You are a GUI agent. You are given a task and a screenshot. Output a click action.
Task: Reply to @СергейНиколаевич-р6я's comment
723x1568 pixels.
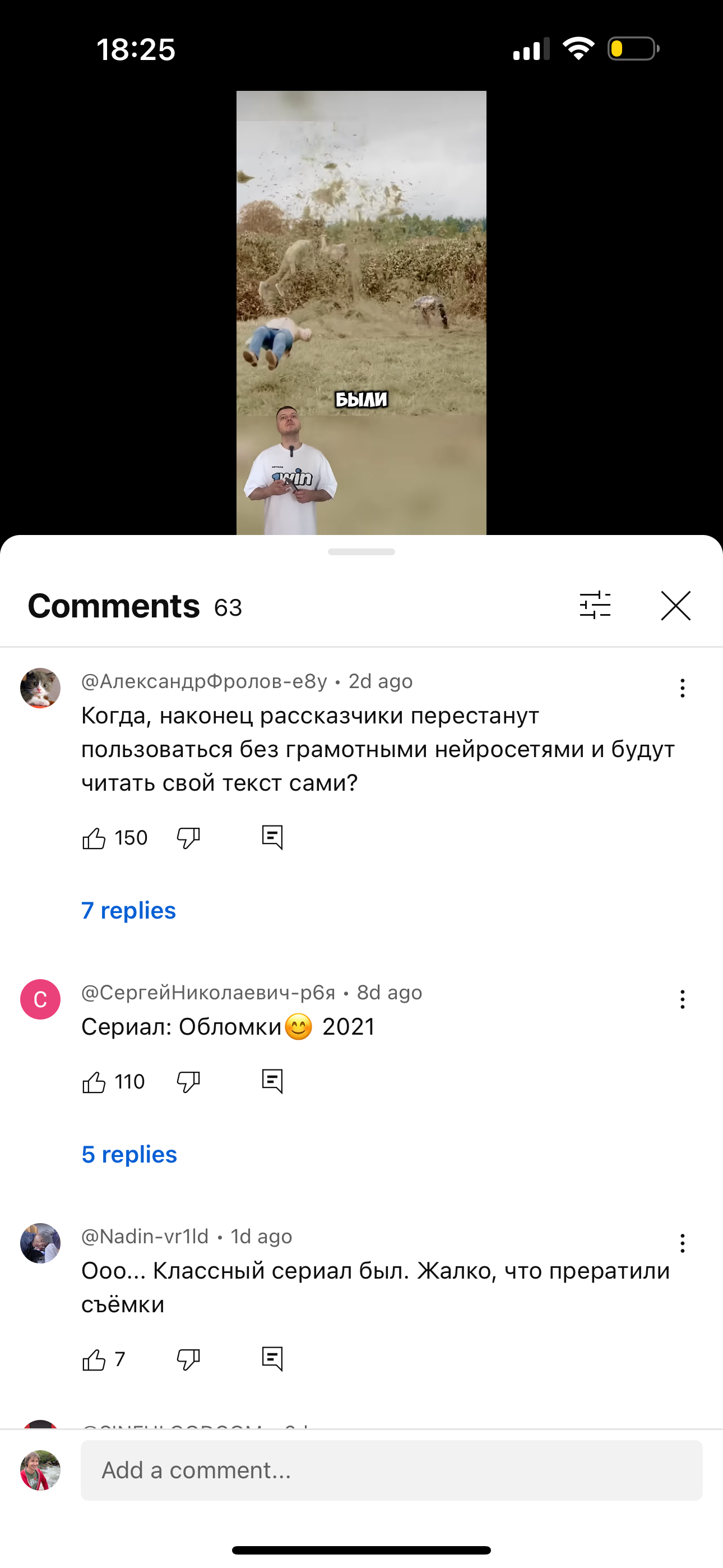272,1082
